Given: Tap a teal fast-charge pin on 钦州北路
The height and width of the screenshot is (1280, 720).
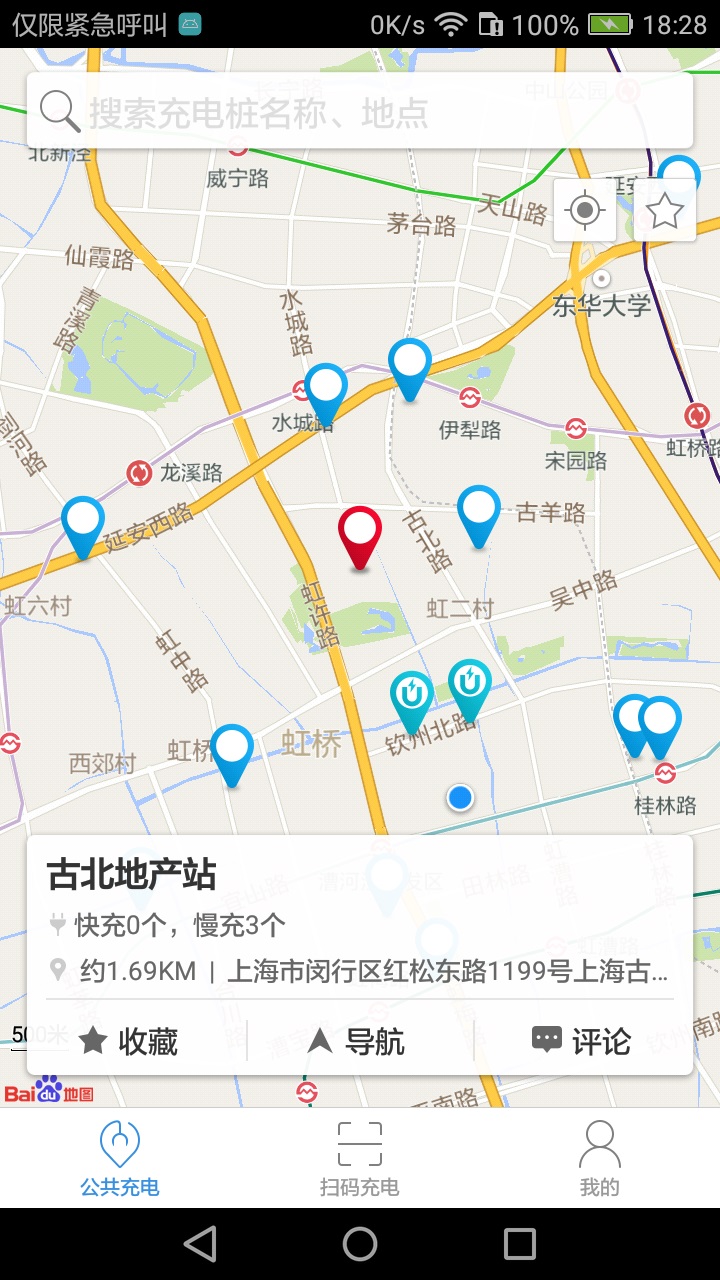Looking at the screenshot, I should [412, 692].
